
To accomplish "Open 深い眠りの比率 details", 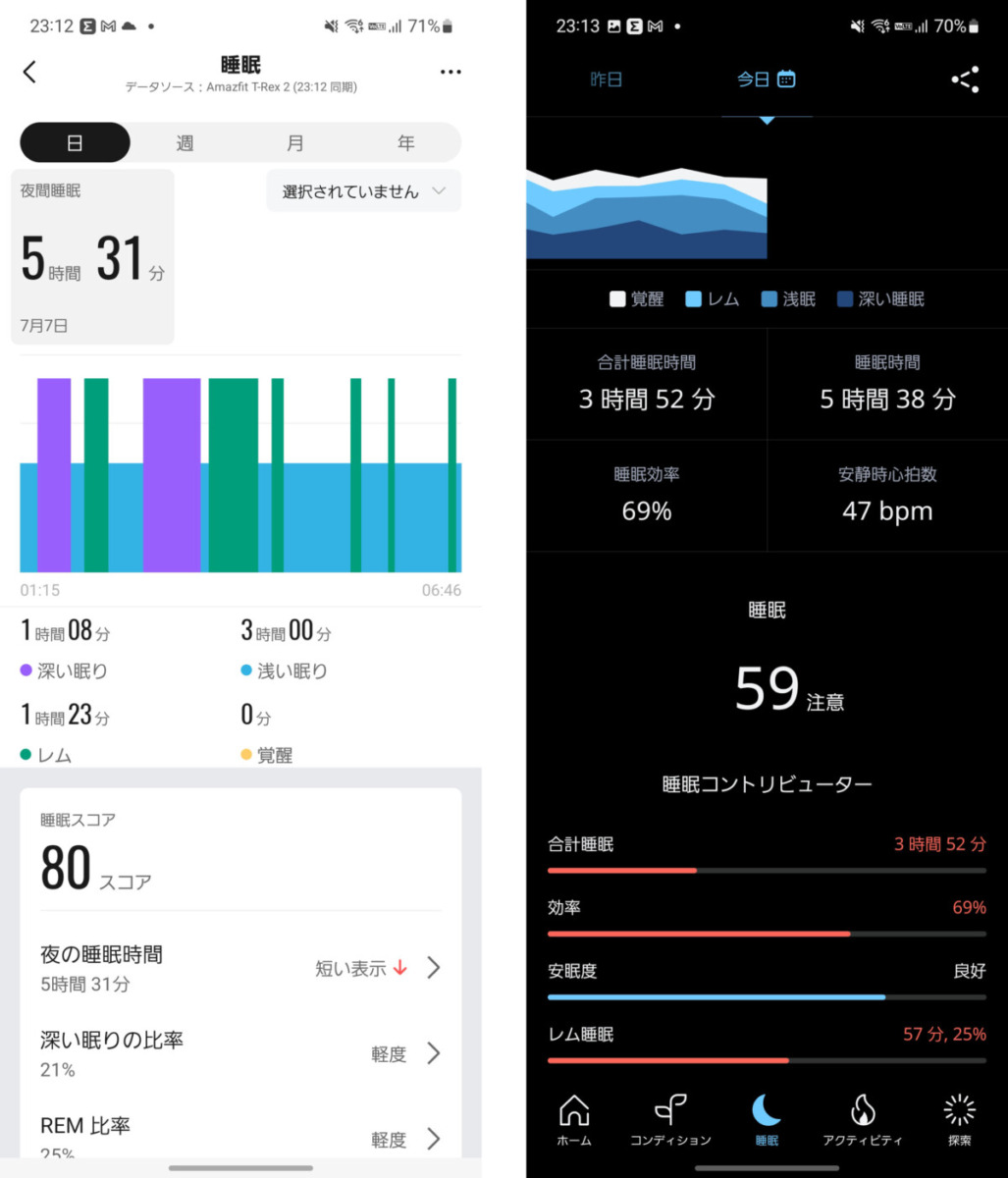I will click(x=240, y=1053).
